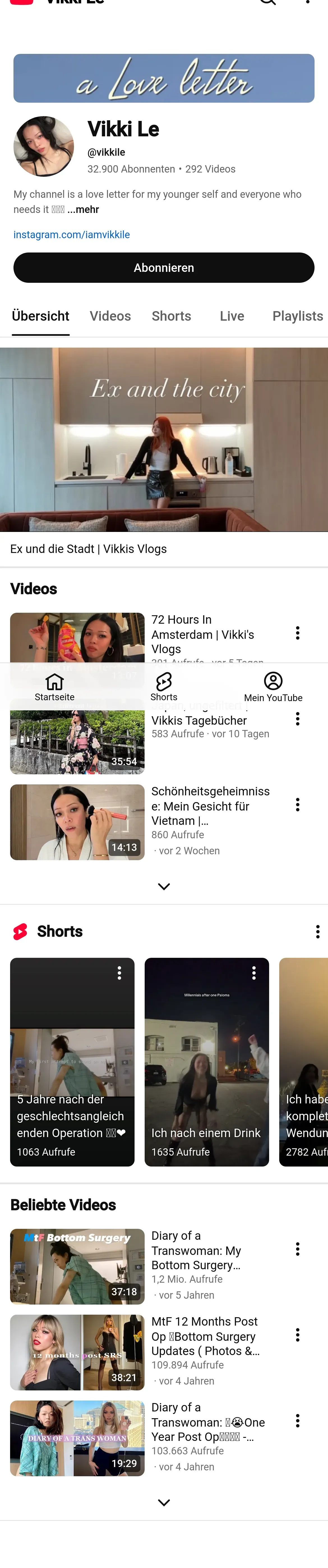Open the 5 Jahre nach der Operation short
This screenshot has width=328, height=1568.
72,1062
